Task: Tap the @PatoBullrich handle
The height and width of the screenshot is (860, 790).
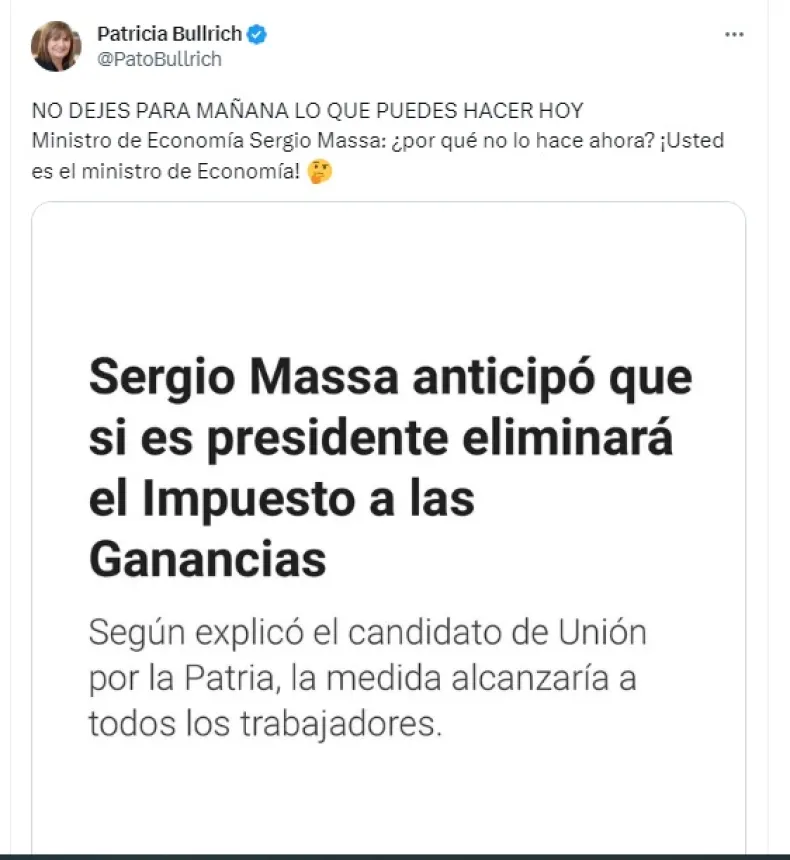Action: 159,59
